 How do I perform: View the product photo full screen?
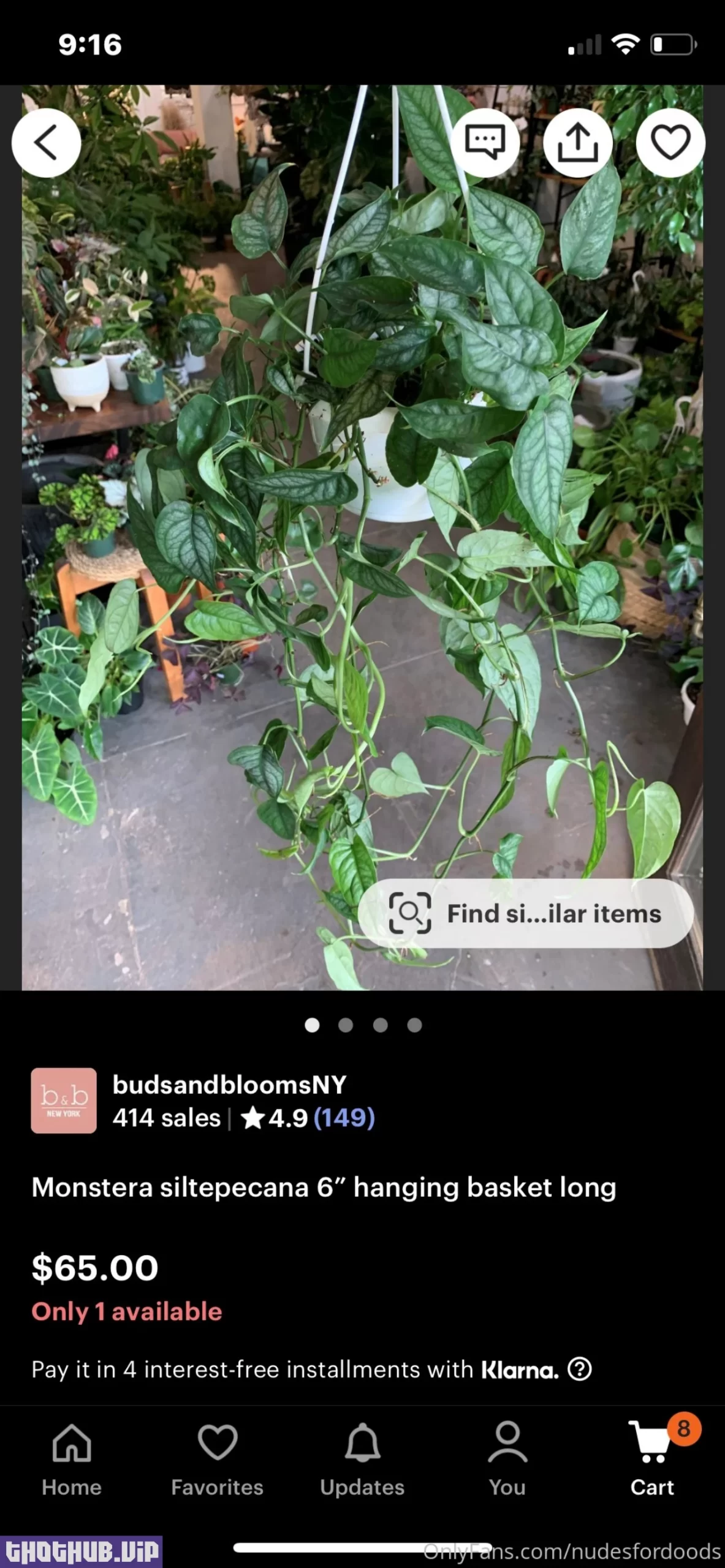coord(362,551)
